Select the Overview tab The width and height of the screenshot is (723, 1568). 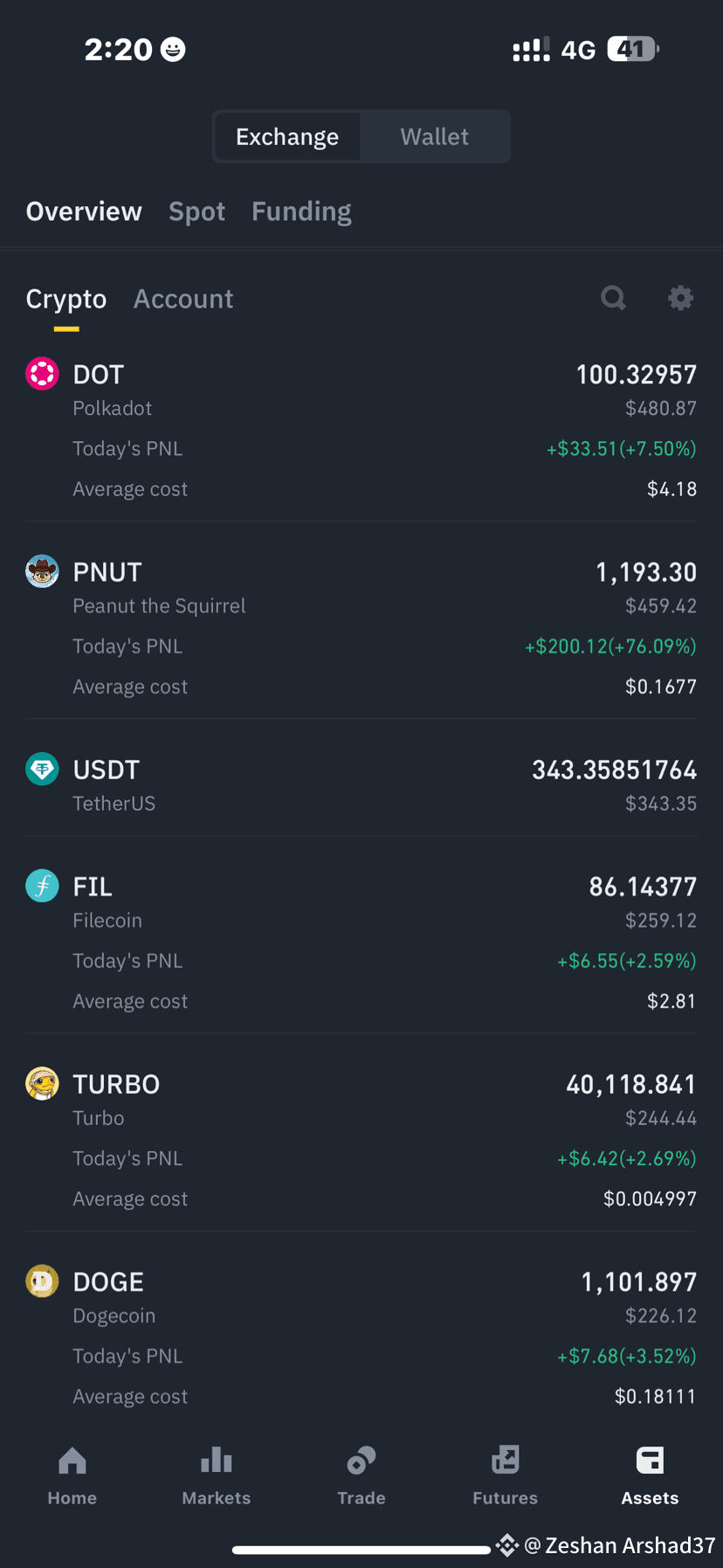tap(84, 211)
